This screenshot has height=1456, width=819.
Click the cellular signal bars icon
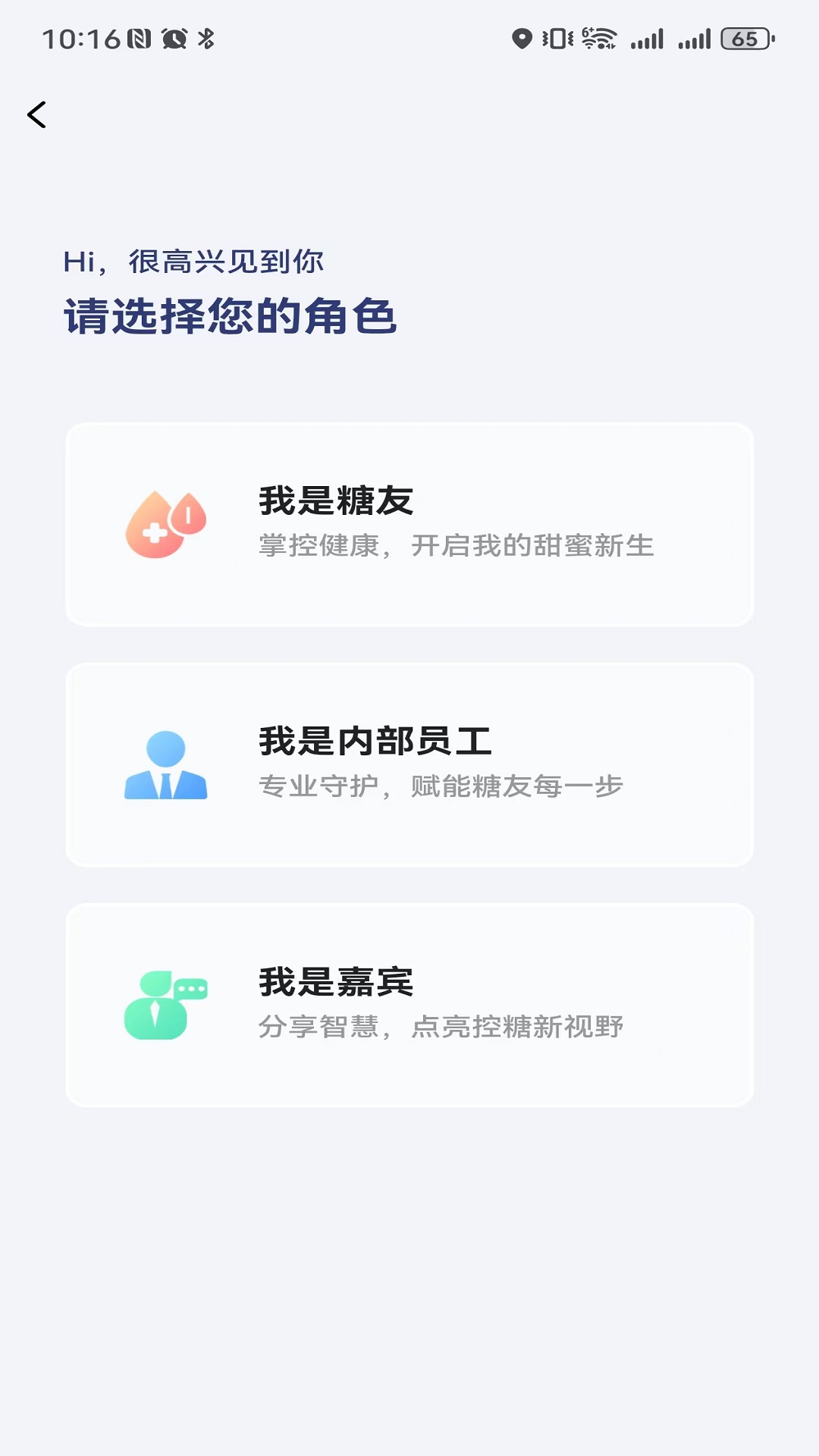[648, 37]
